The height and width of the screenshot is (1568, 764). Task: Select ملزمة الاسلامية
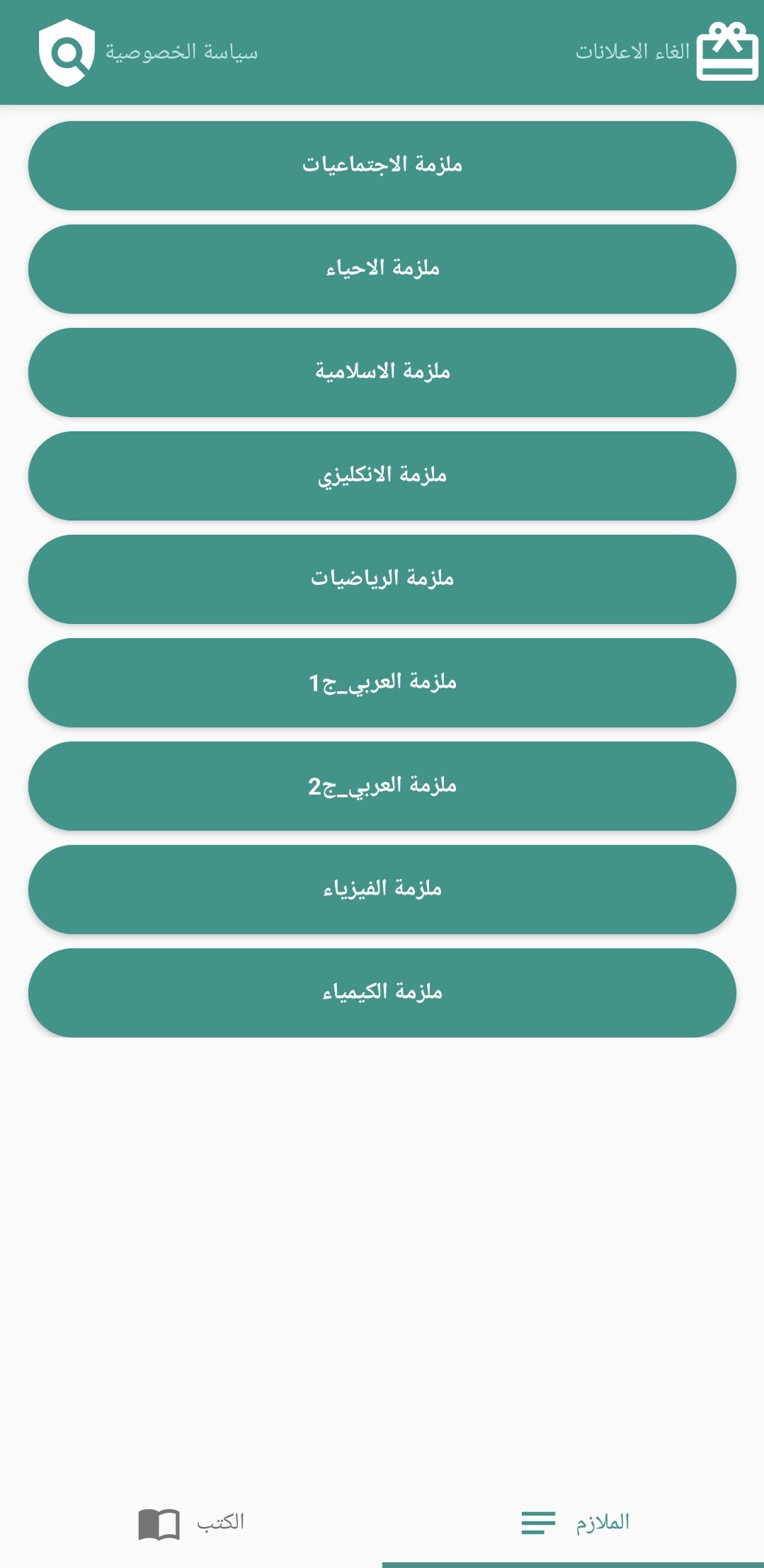(x=382, y=373)
